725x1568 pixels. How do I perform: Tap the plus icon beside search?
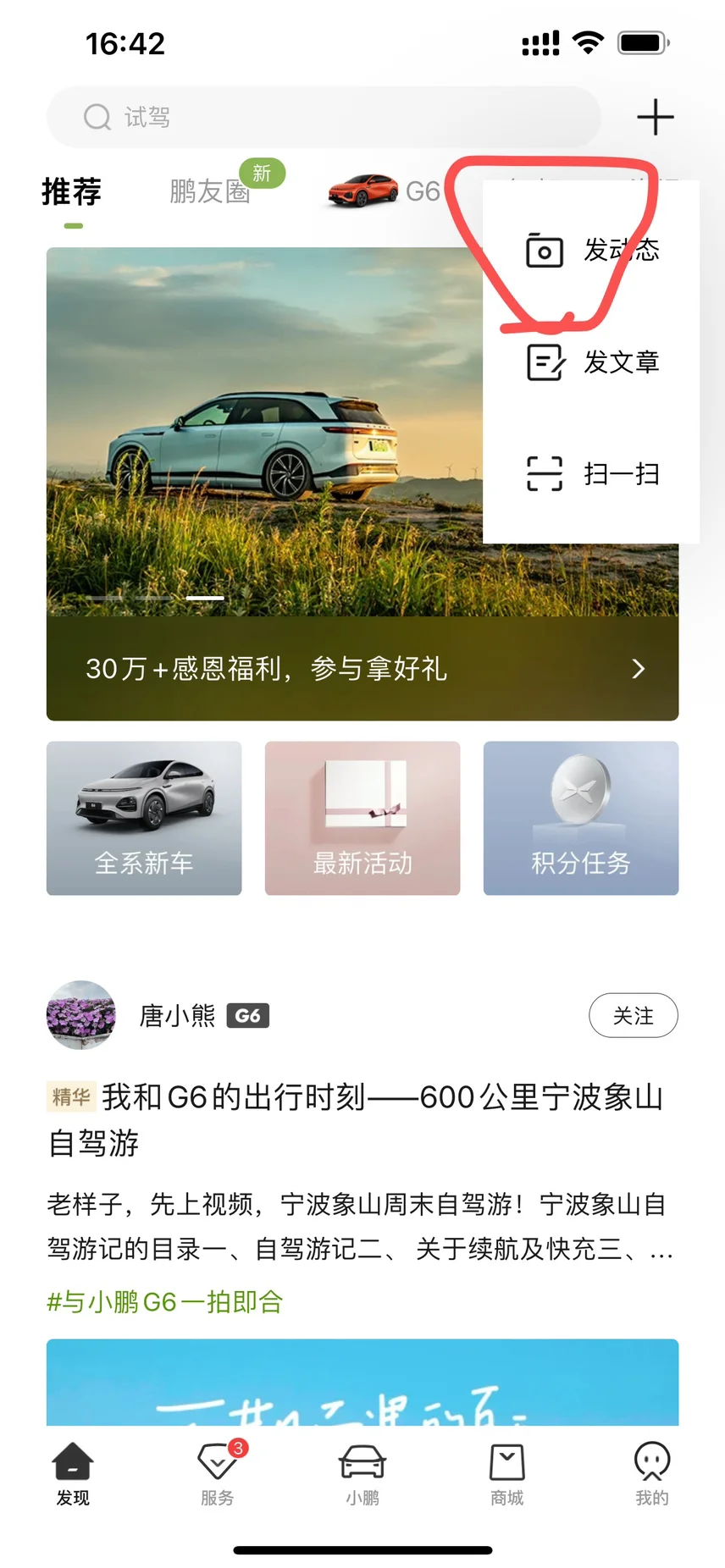click(x=656, y=117)
